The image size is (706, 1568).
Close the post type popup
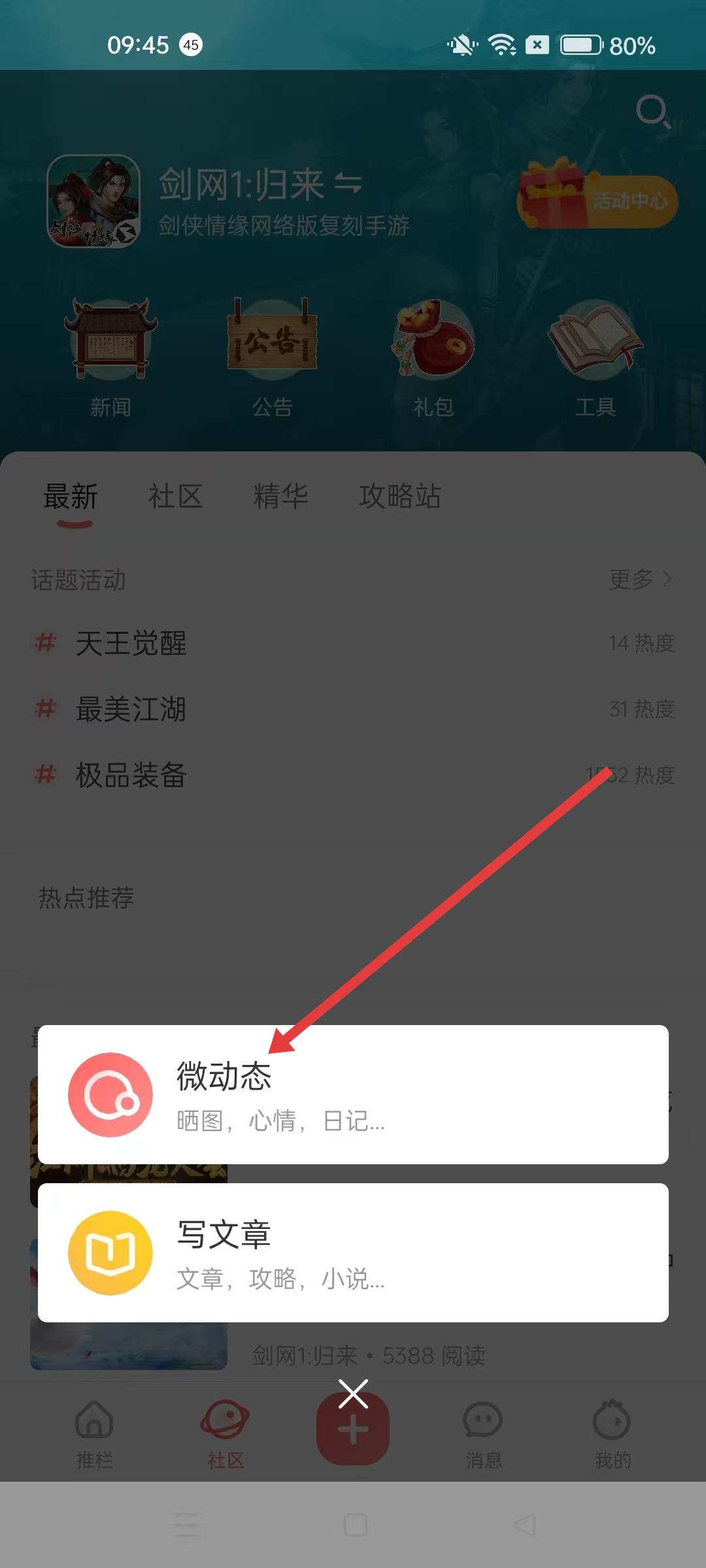353,1394
